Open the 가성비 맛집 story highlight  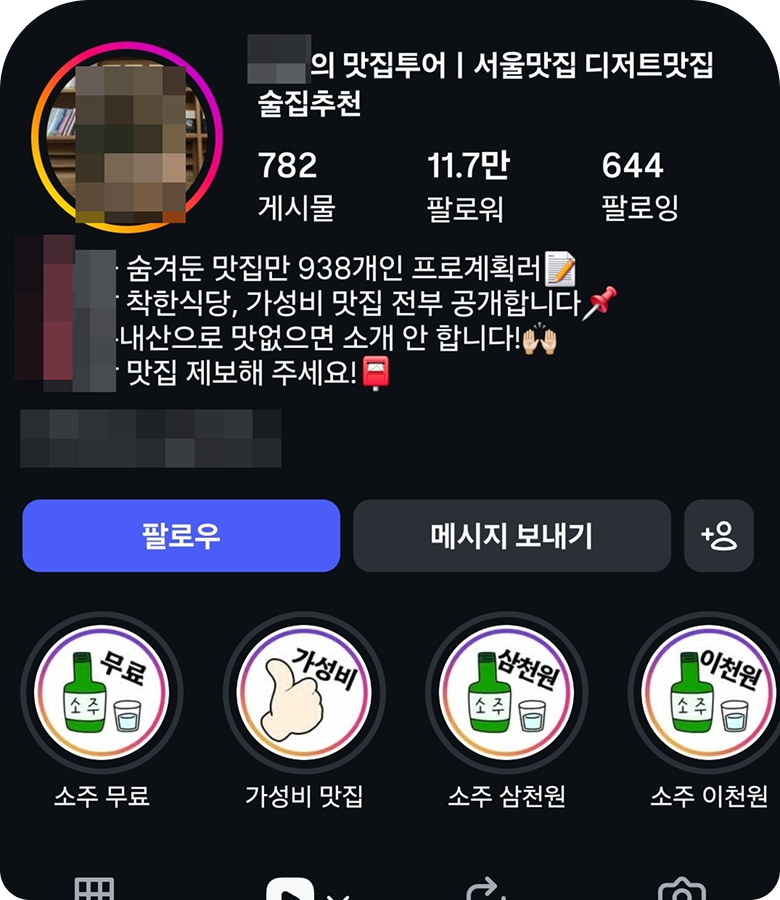(304, 694)
